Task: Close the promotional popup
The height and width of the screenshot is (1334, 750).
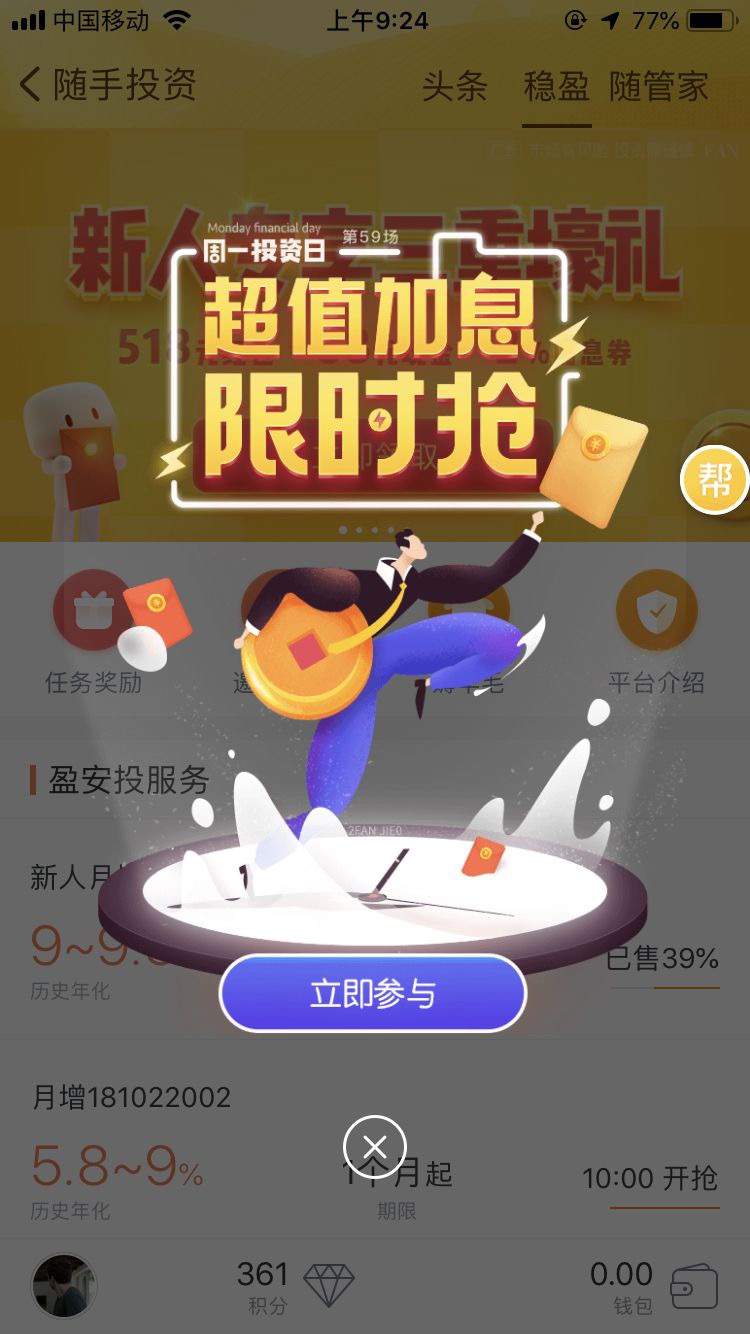Action: tap(375, 1146)
